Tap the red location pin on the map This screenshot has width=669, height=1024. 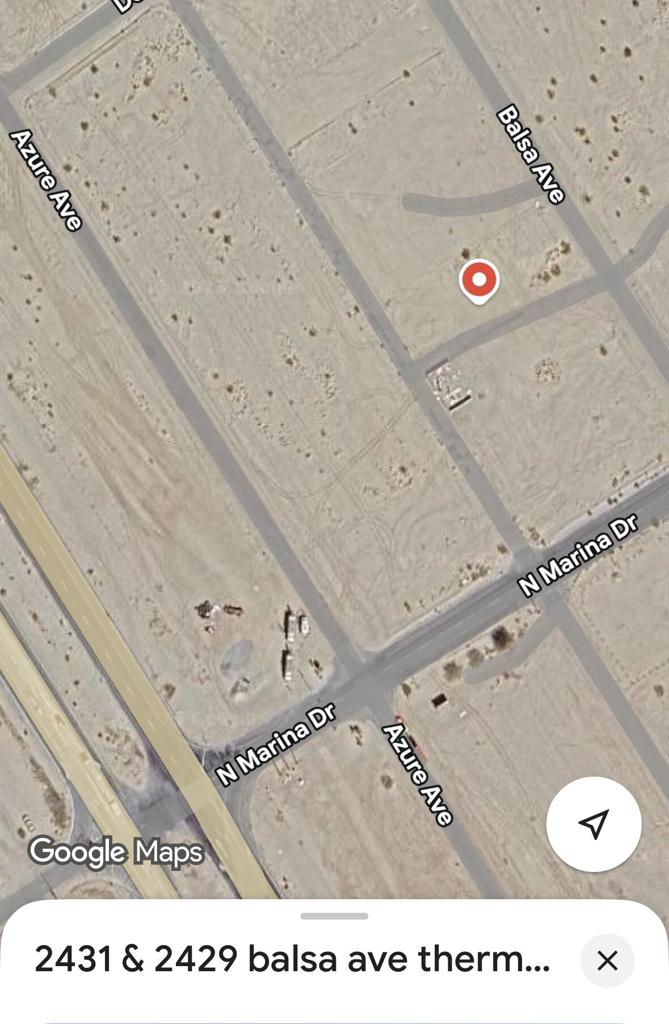[479, 281]
